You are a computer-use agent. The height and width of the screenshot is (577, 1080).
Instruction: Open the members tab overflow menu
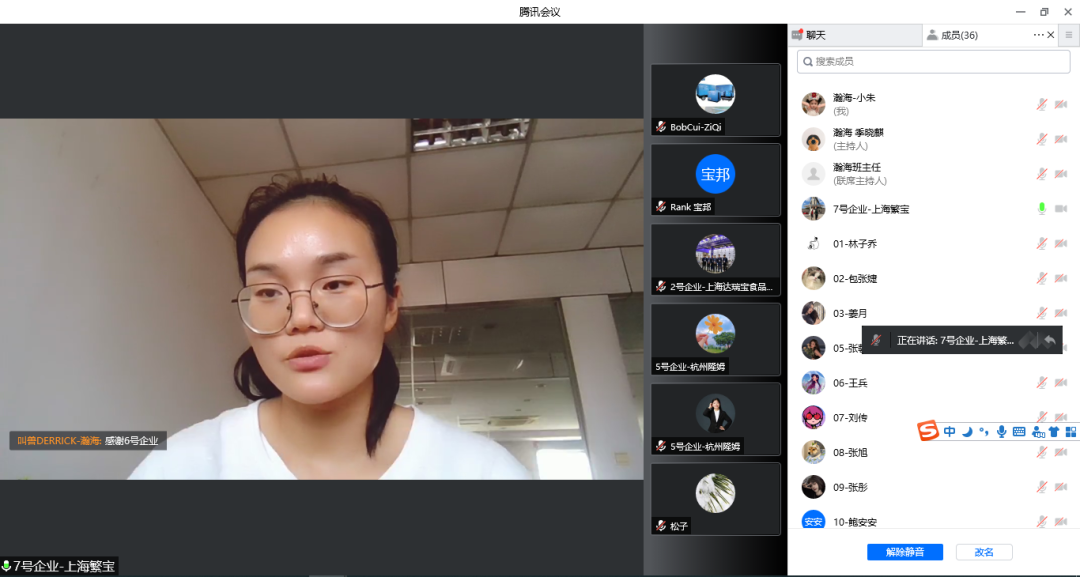(1038, 35)
